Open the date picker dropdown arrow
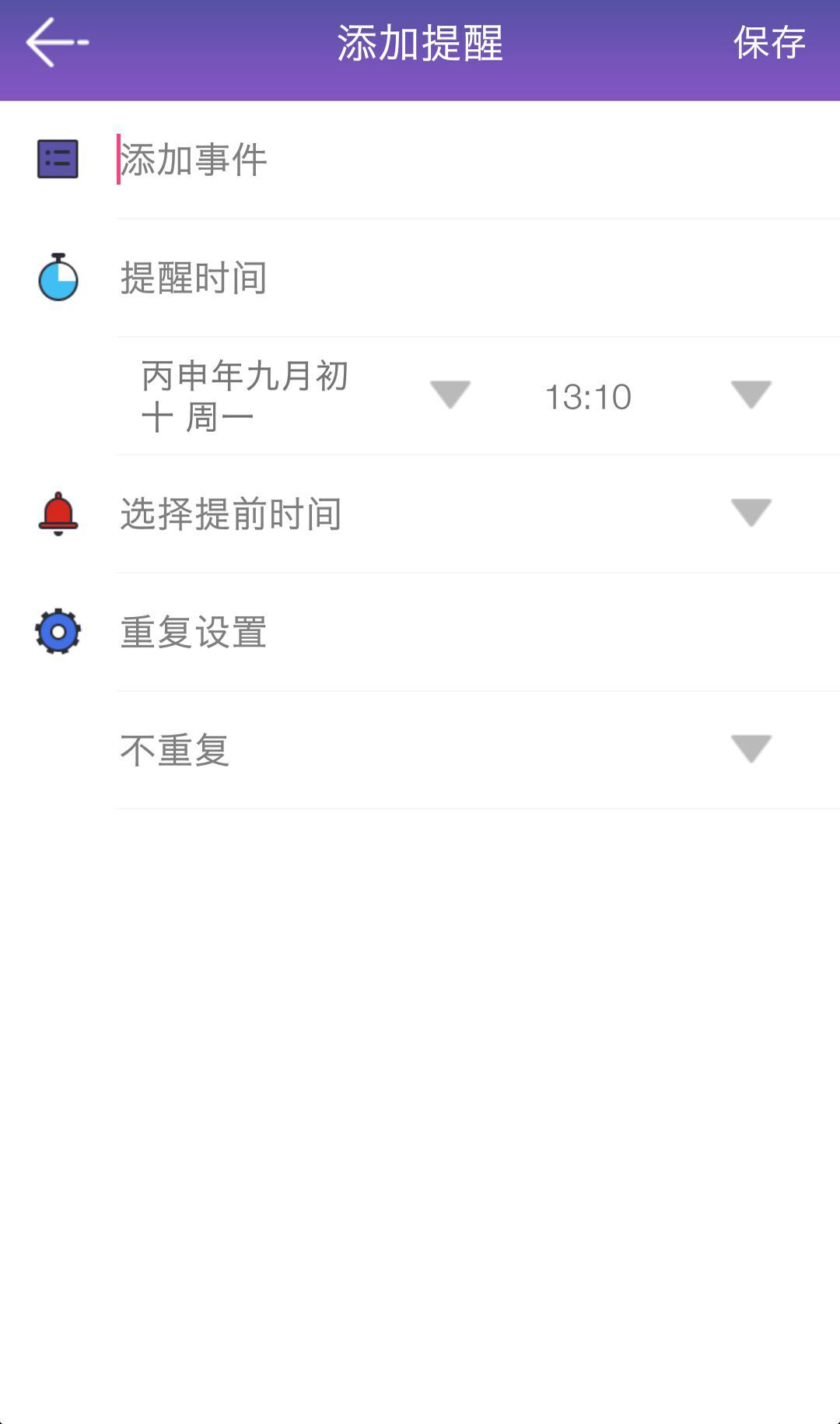 (x=450, y=396)
